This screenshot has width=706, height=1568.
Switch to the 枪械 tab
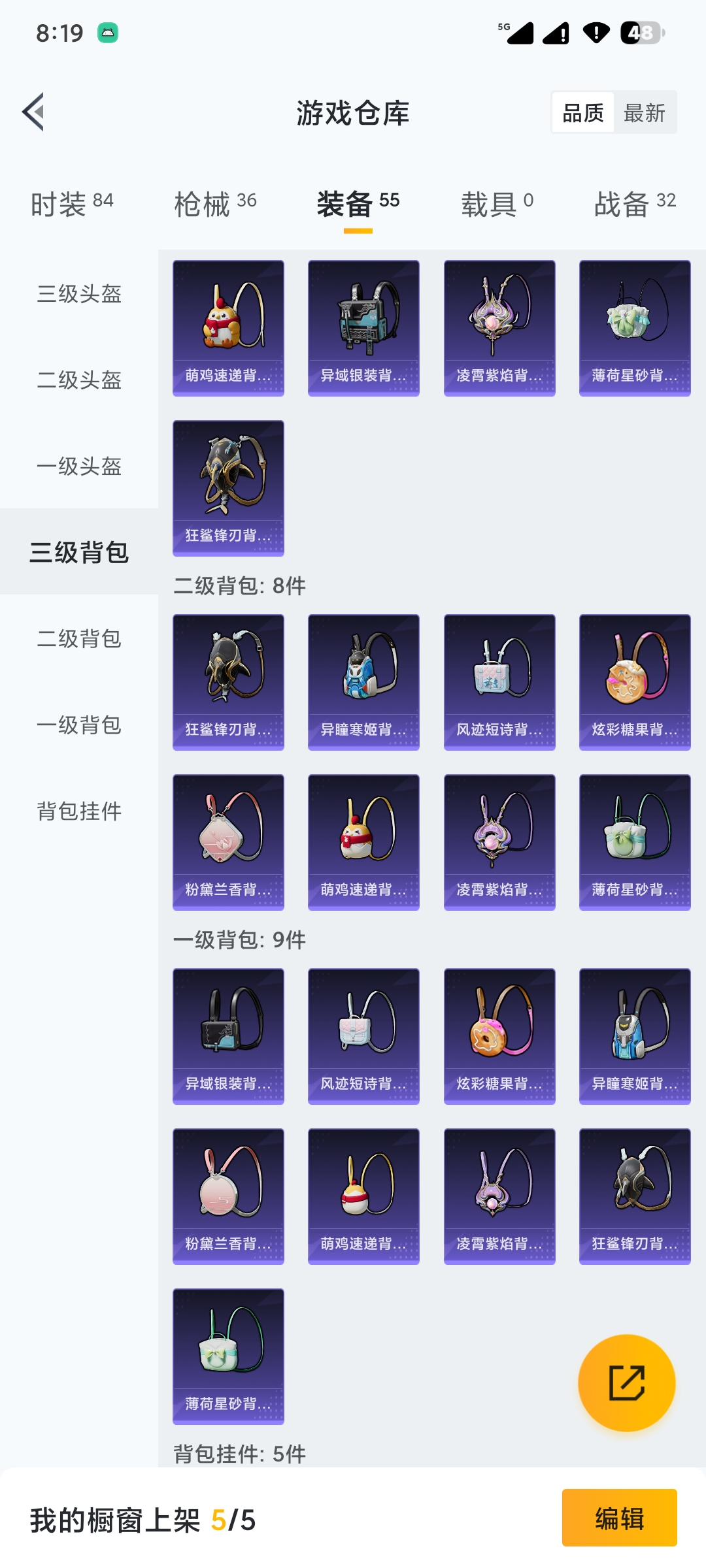click(215, 204)
